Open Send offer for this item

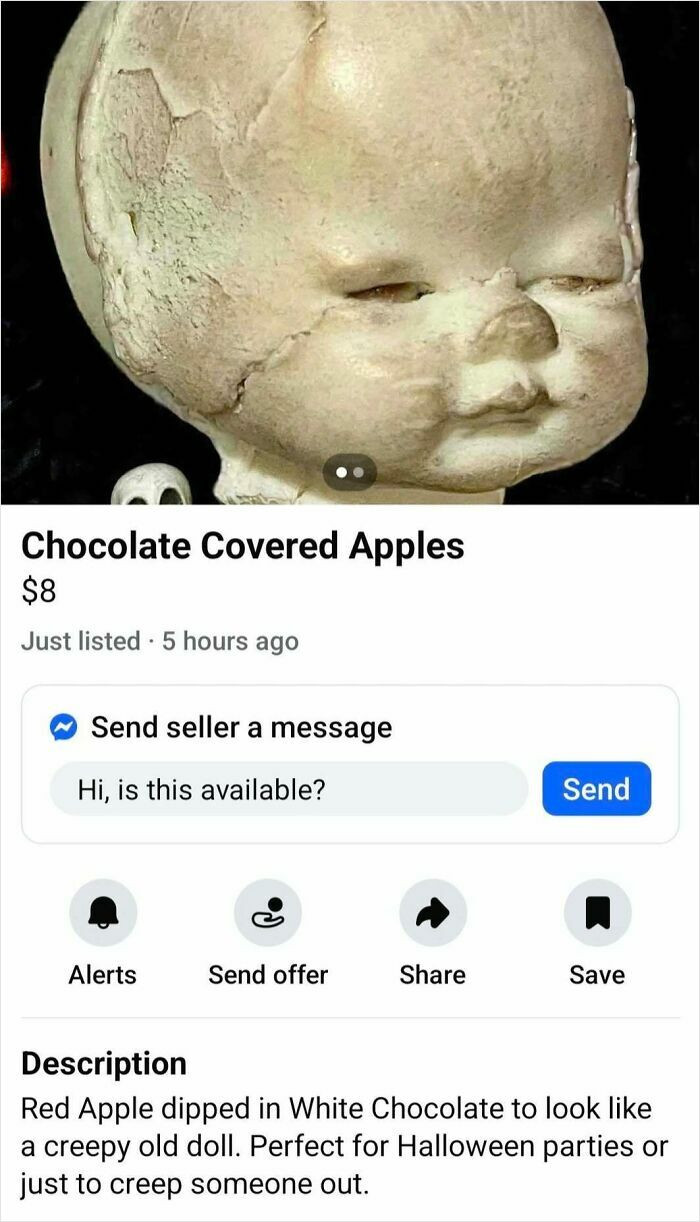pyautogui.click(x=267, y=913)
